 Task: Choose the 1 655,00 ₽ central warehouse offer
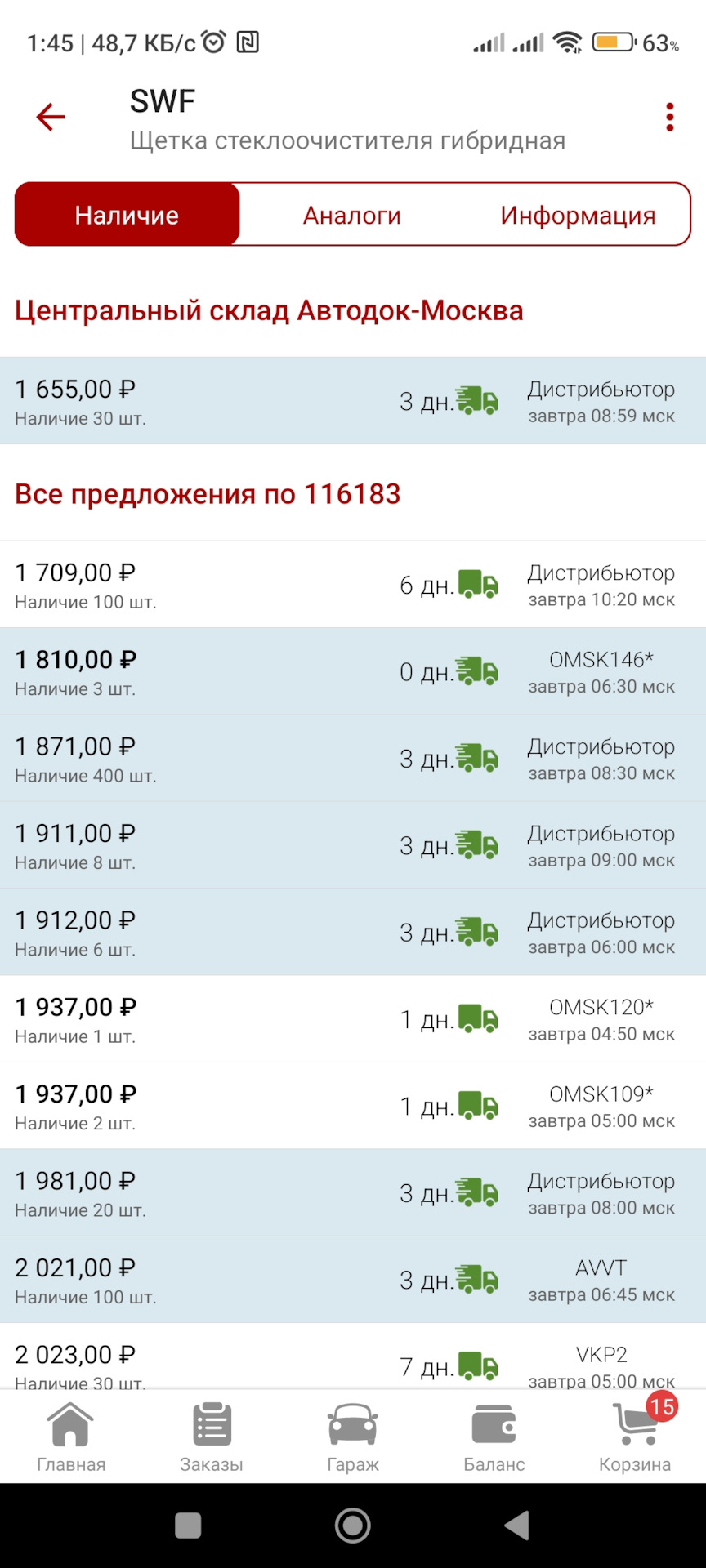click(x=353, y=401)
